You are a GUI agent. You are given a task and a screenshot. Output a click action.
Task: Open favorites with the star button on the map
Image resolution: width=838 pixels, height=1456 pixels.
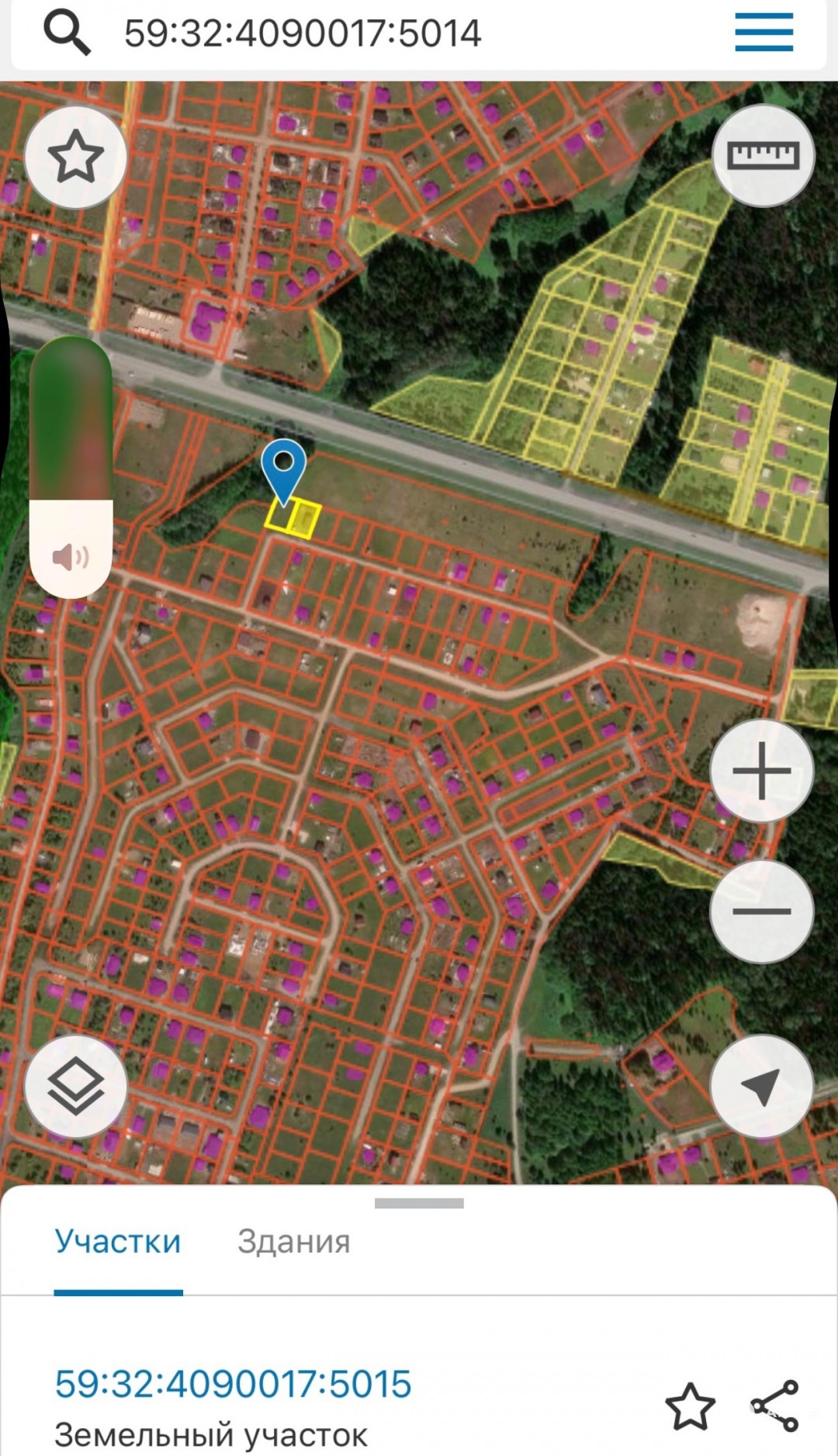click(75, 157)
